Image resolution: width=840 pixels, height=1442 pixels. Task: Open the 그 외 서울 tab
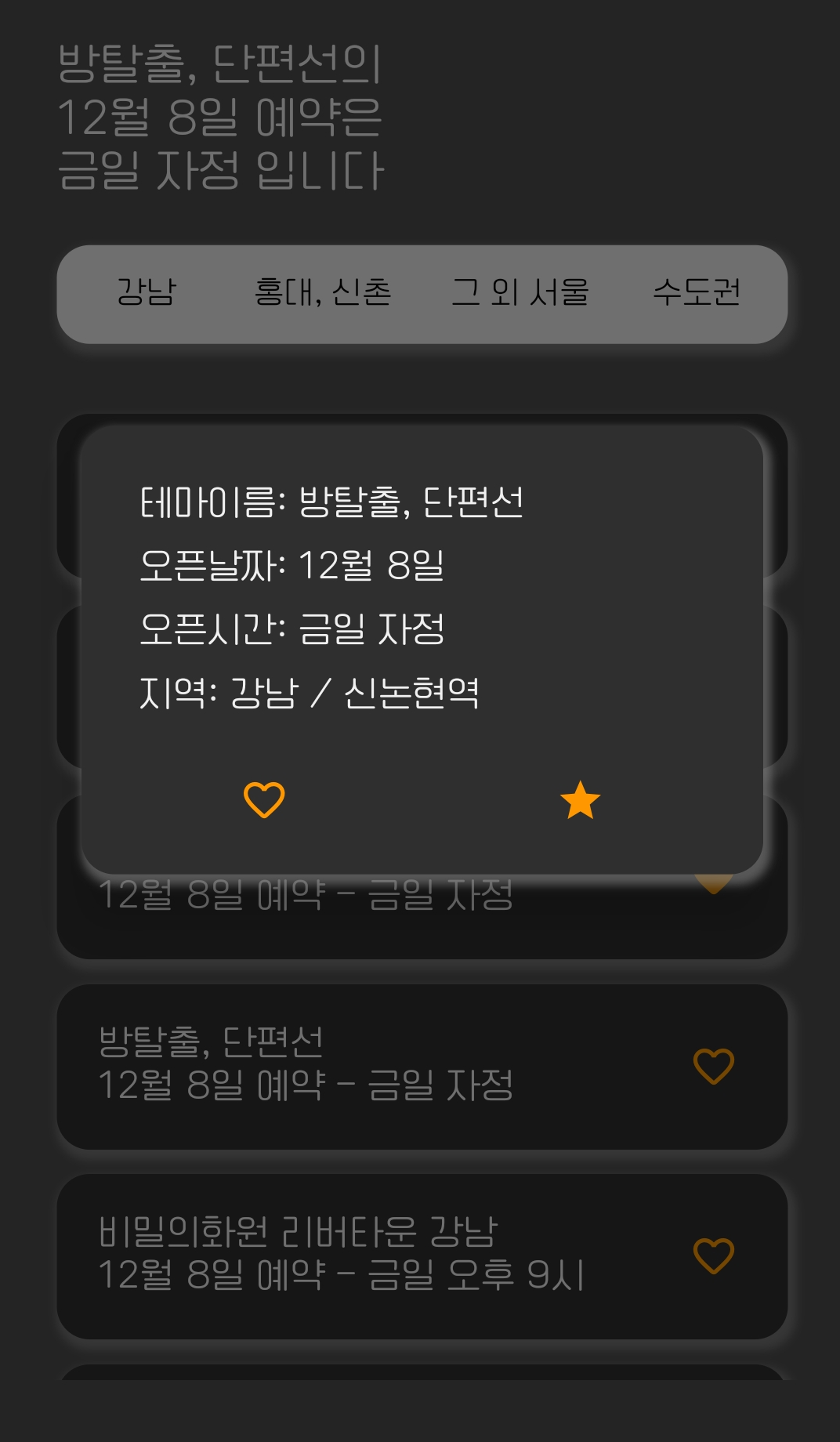pyautogui.click(x=520, y=292)
